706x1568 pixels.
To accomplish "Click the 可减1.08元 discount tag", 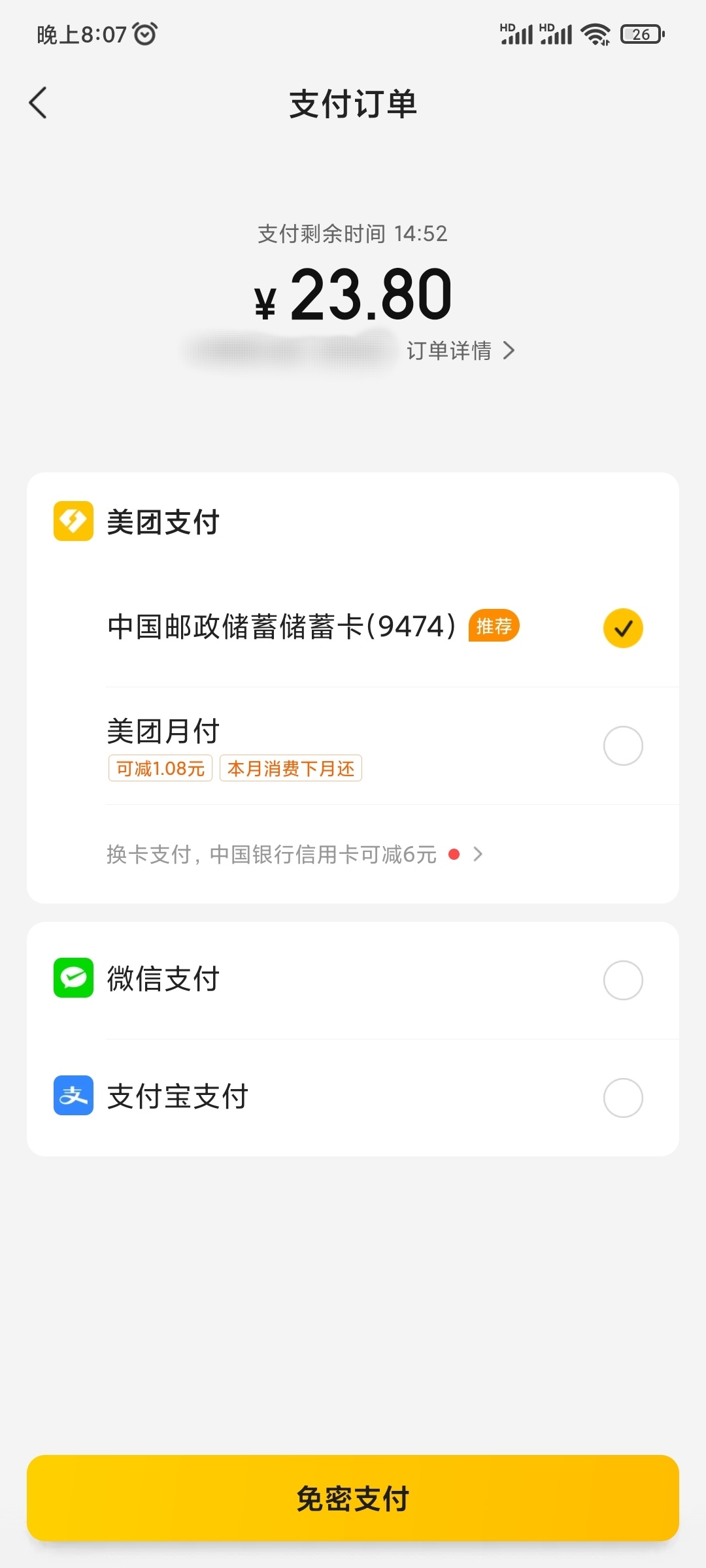I will coord(160,769).
